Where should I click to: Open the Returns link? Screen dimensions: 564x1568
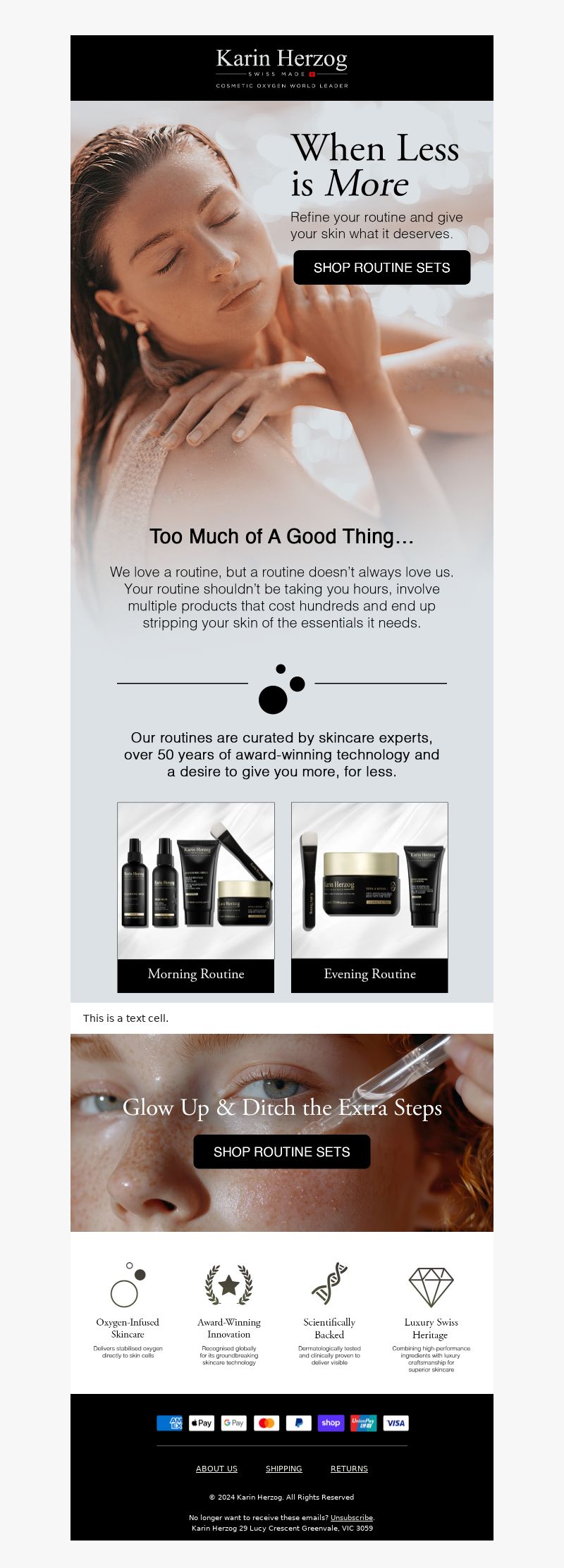(x=349, y=1469)
